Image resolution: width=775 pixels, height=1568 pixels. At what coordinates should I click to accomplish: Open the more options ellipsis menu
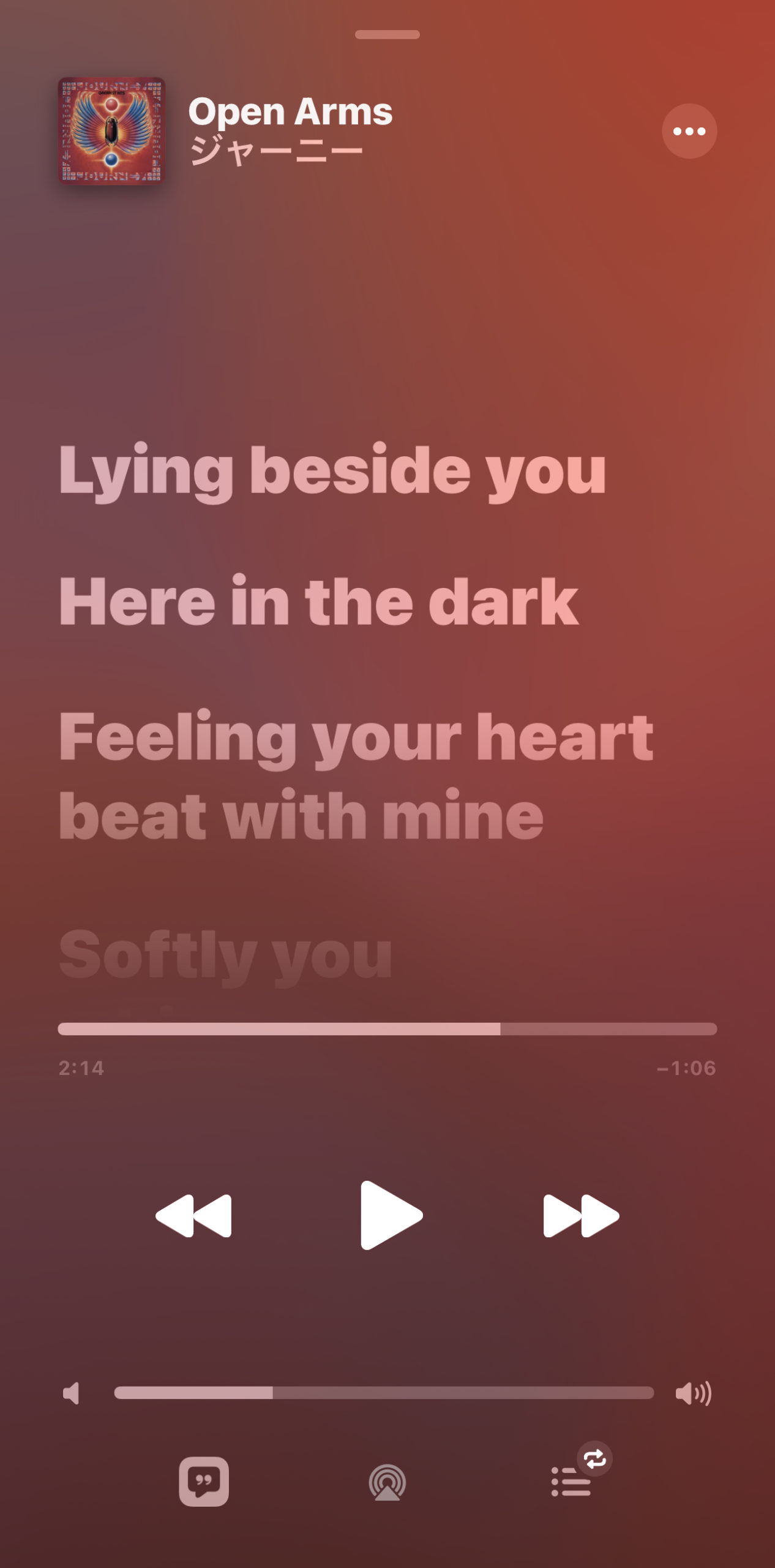click(689, 131)
